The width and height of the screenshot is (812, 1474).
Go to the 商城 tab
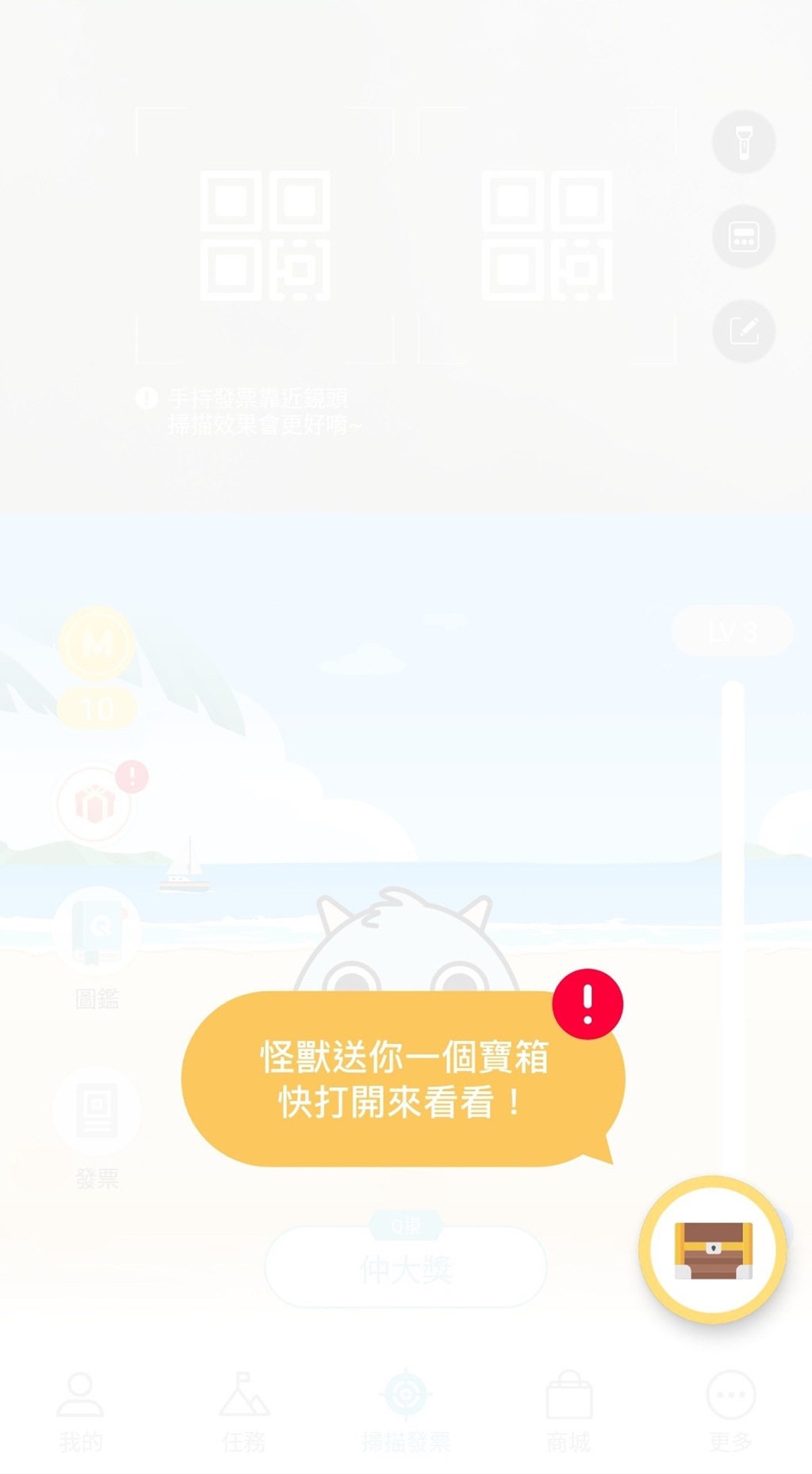coord(569,1410)
